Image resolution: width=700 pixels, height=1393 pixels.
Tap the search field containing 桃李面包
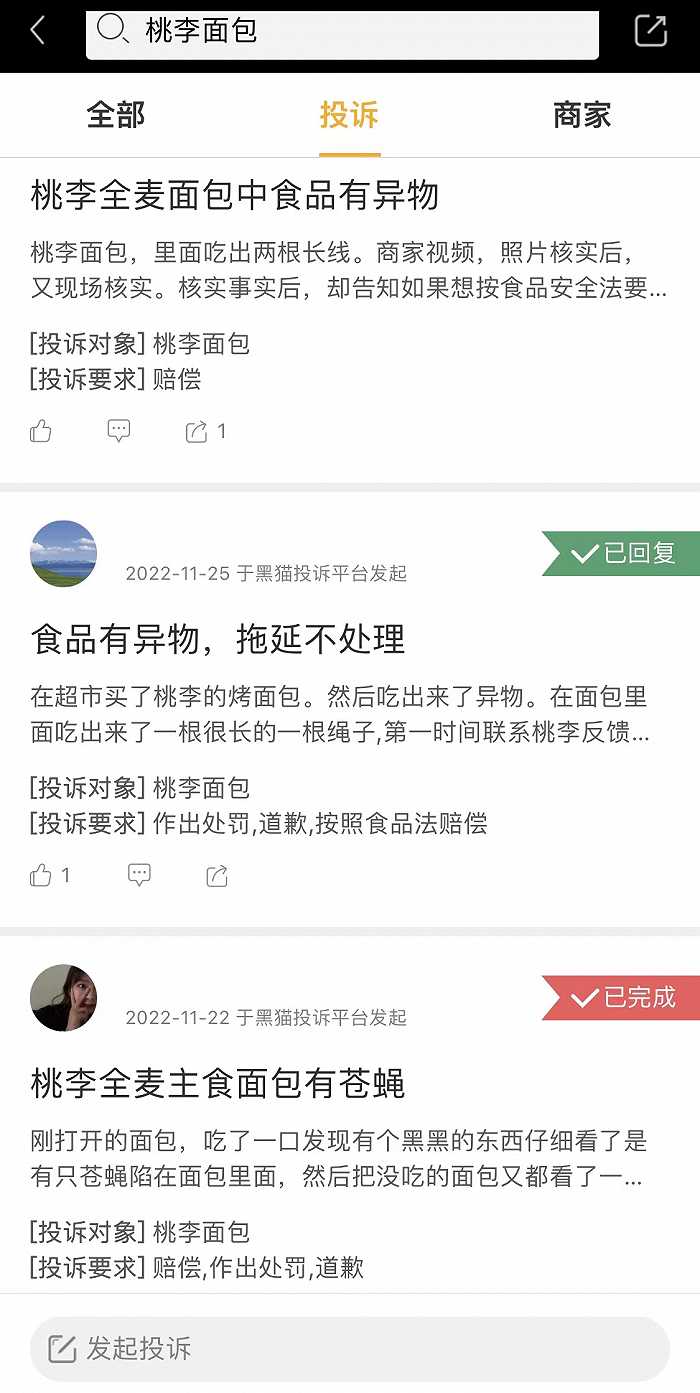point(342,32)
